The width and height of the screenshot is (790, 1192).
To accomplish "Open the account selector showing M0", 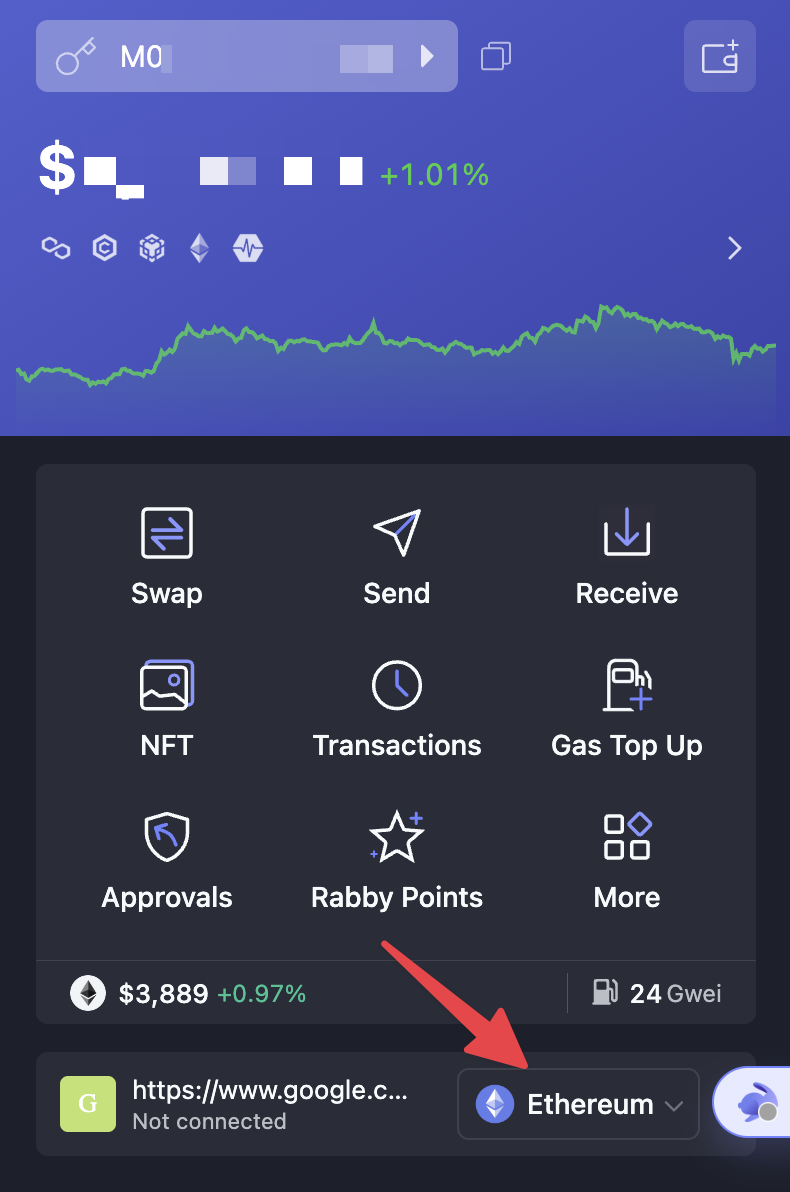I will 246,56.
